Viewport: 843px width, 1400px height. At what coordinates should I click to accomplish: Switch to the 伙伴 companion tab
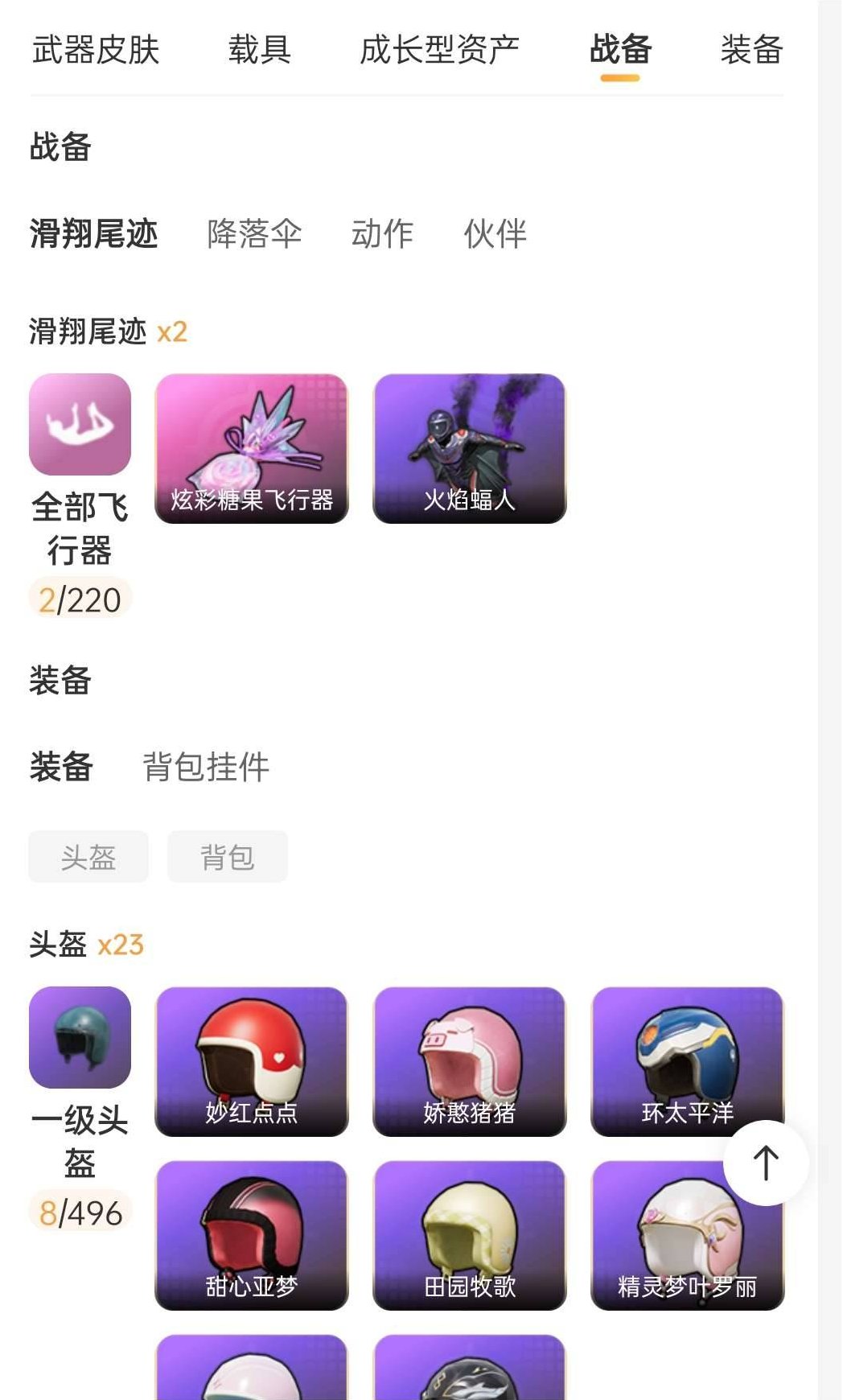tap(495, 234)
